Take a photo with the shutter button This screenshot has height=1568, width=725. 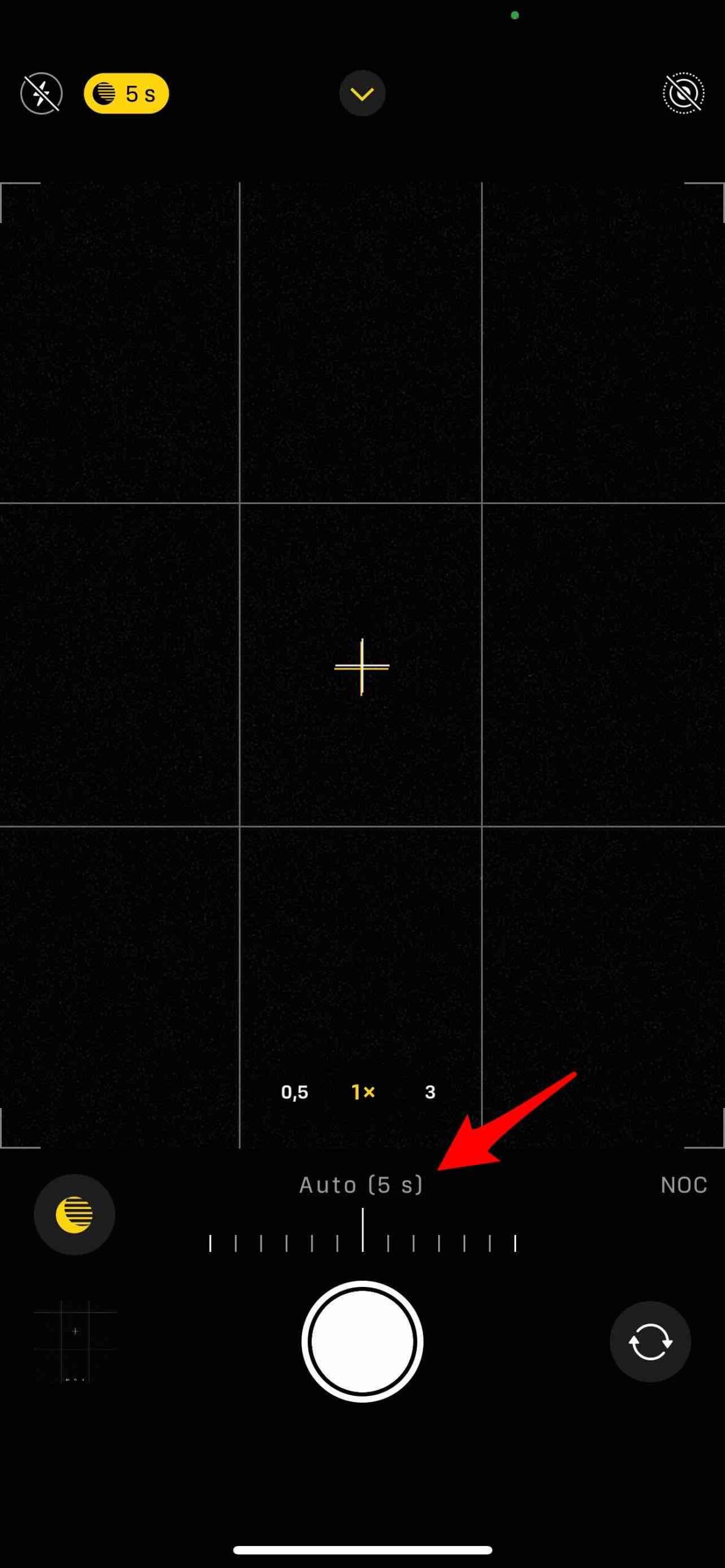[x=362, y=1341]
